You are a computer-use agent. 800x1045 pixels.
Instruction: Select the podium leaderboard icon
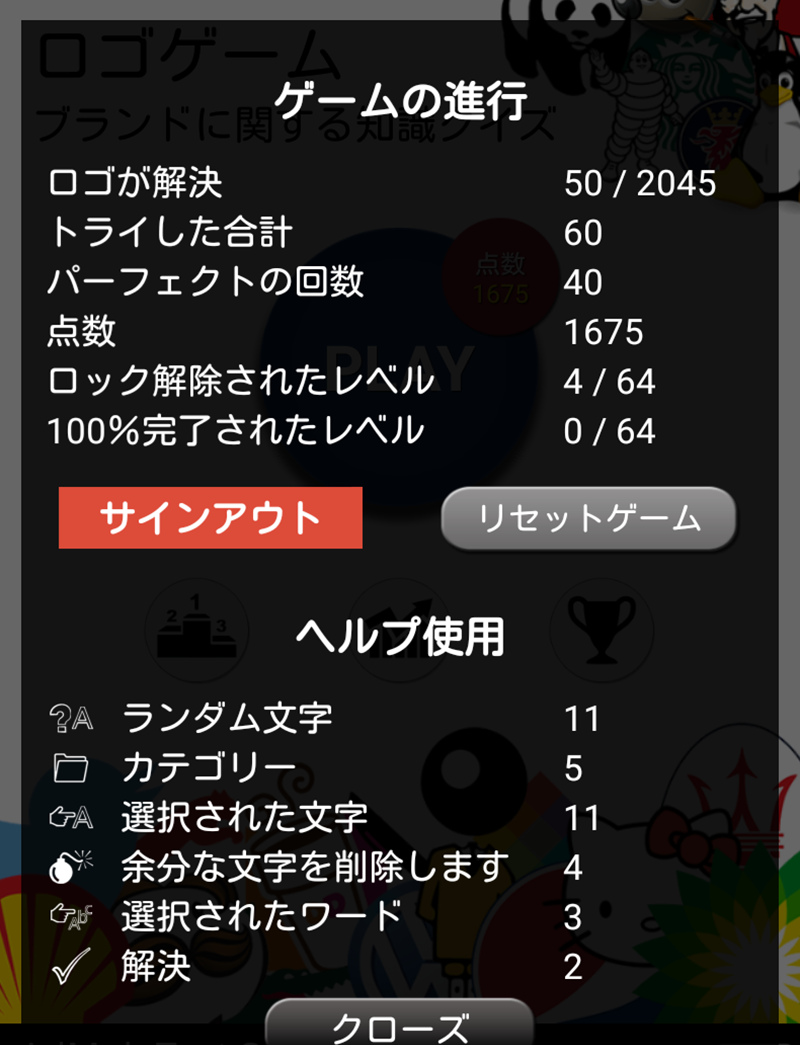pos(197,630)
